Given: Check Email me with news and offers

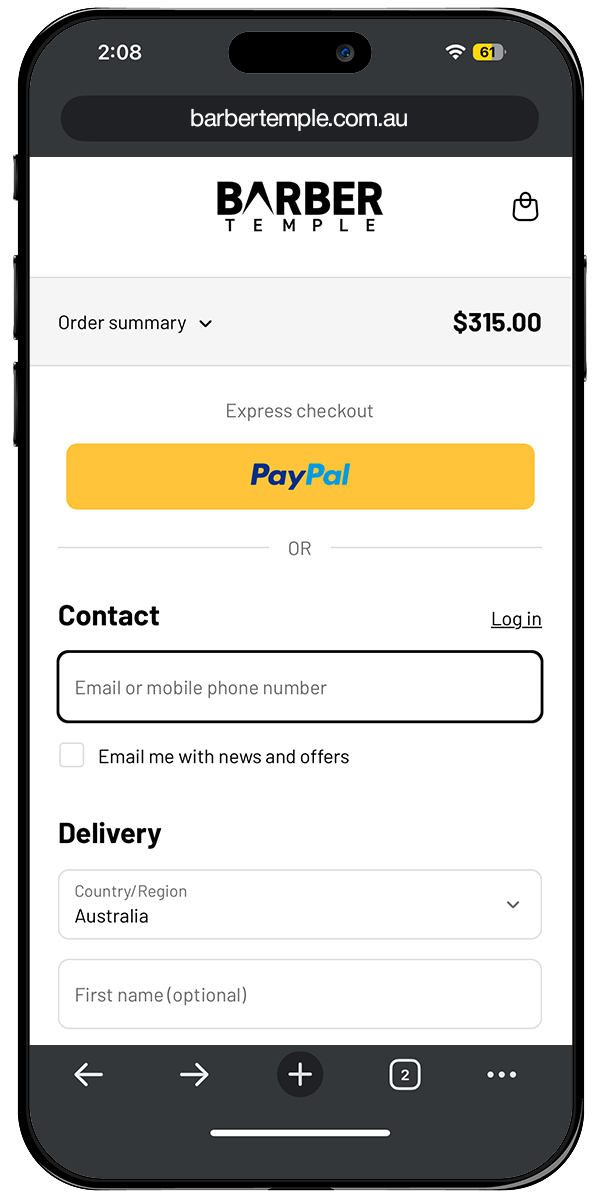Looking at the screenshot, I should pyautogui.click(x=72, y=756).
